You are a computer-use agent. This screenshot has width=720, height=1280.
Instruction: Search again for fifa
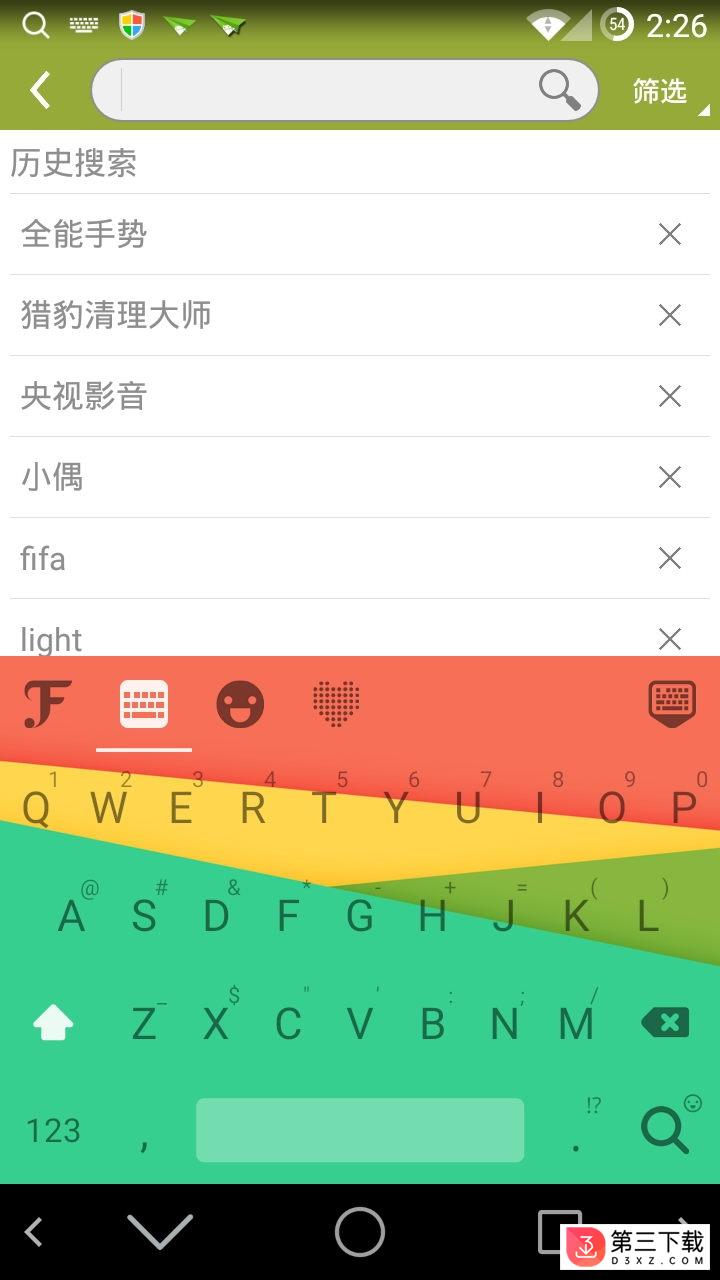pos(43,558)
